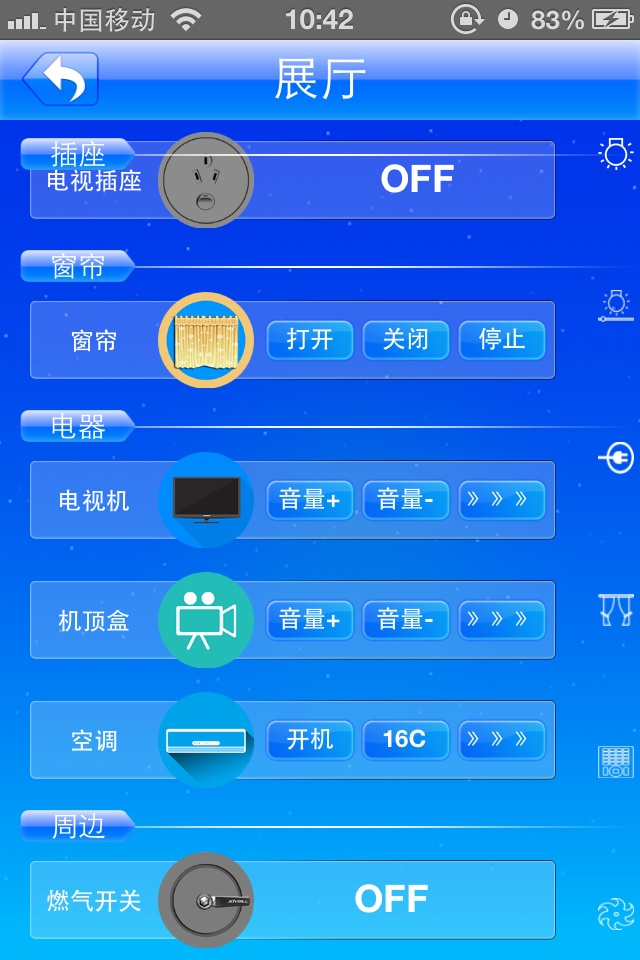Show more 空调 controls via arrows

point(502,740)
